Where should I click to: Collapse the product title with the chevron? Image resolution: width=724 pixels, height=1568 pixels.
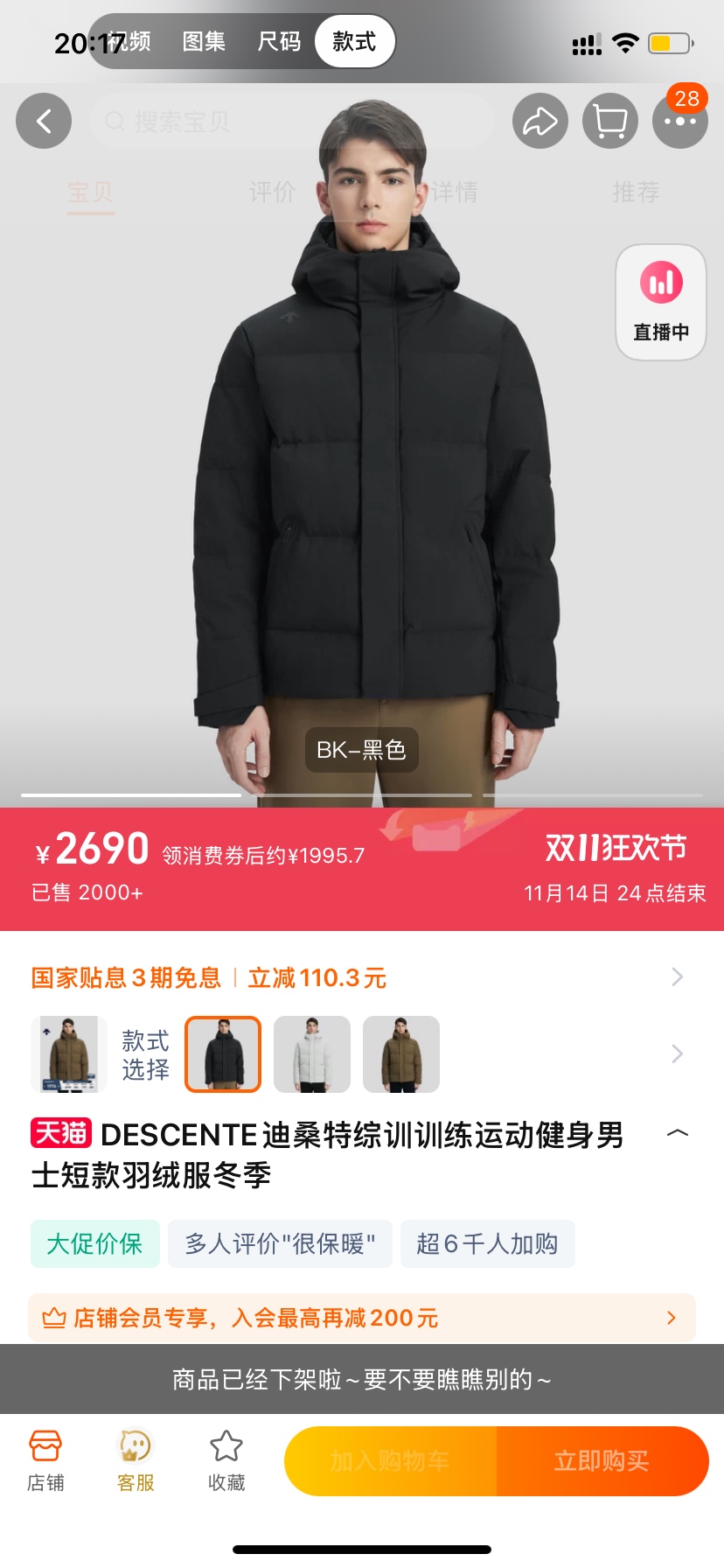(x=677, y=1134)
